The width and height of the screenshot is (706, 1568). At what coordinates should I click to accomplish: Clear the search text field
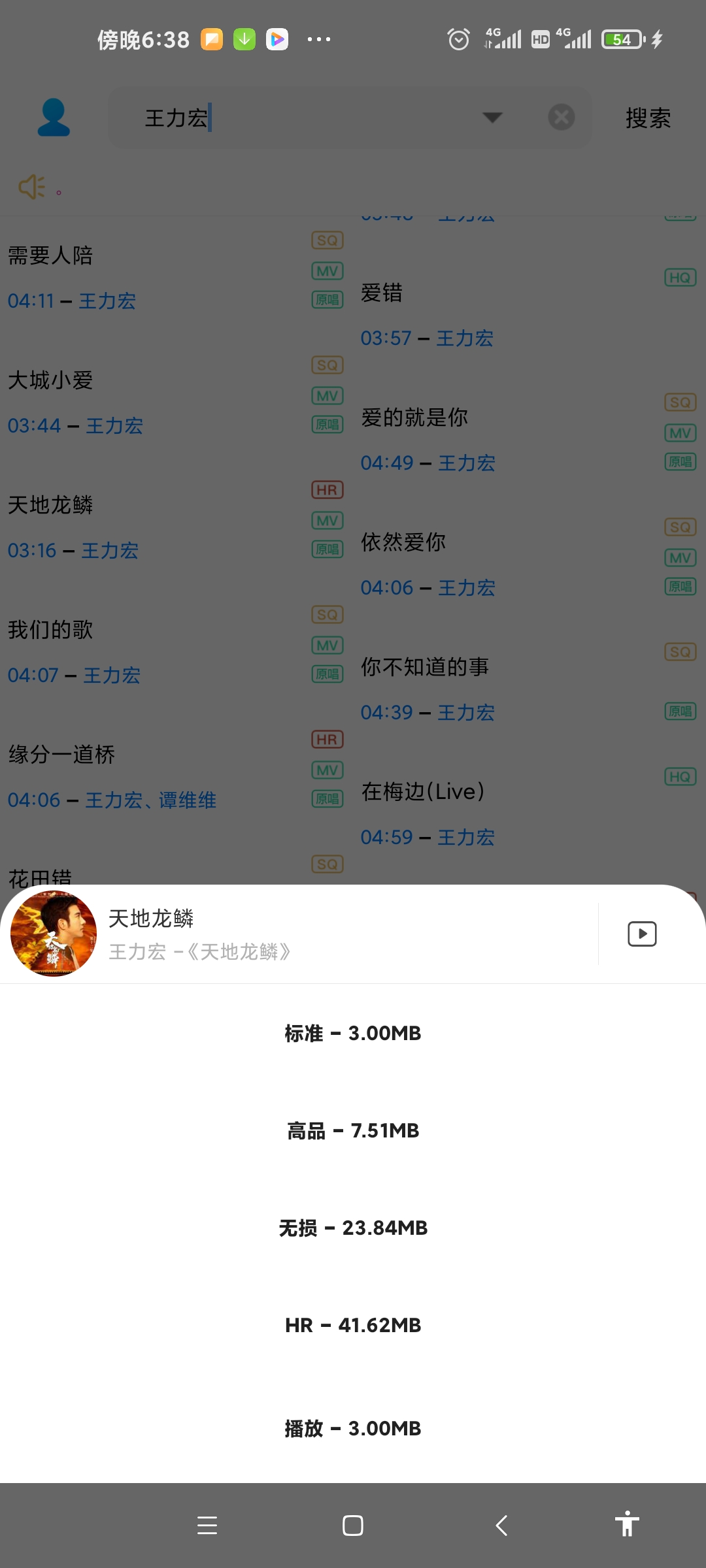561,118
